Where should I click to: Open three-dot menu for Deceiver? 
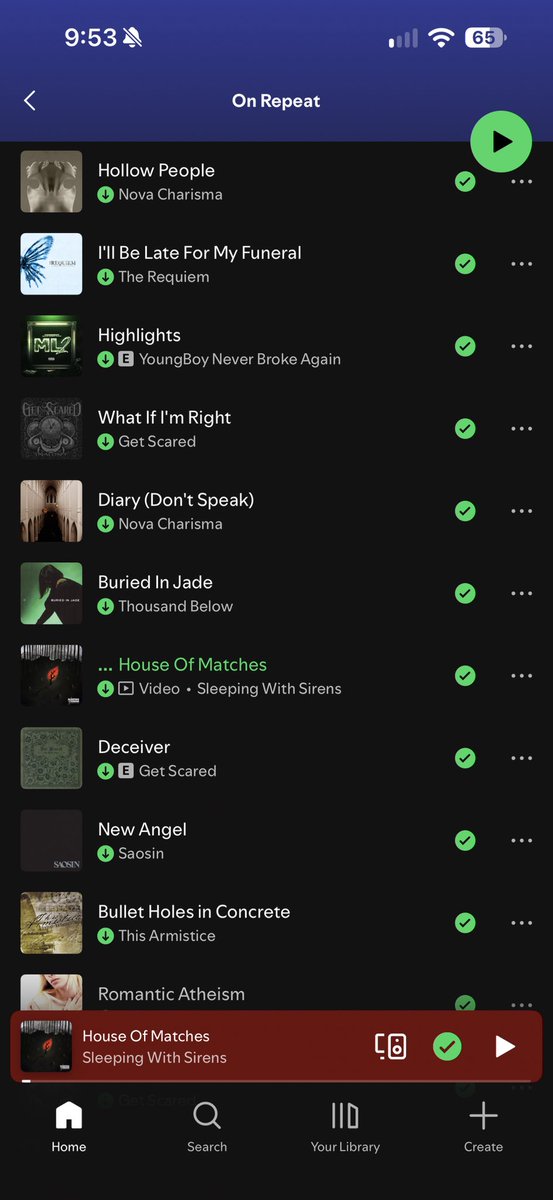click(521, 758)
